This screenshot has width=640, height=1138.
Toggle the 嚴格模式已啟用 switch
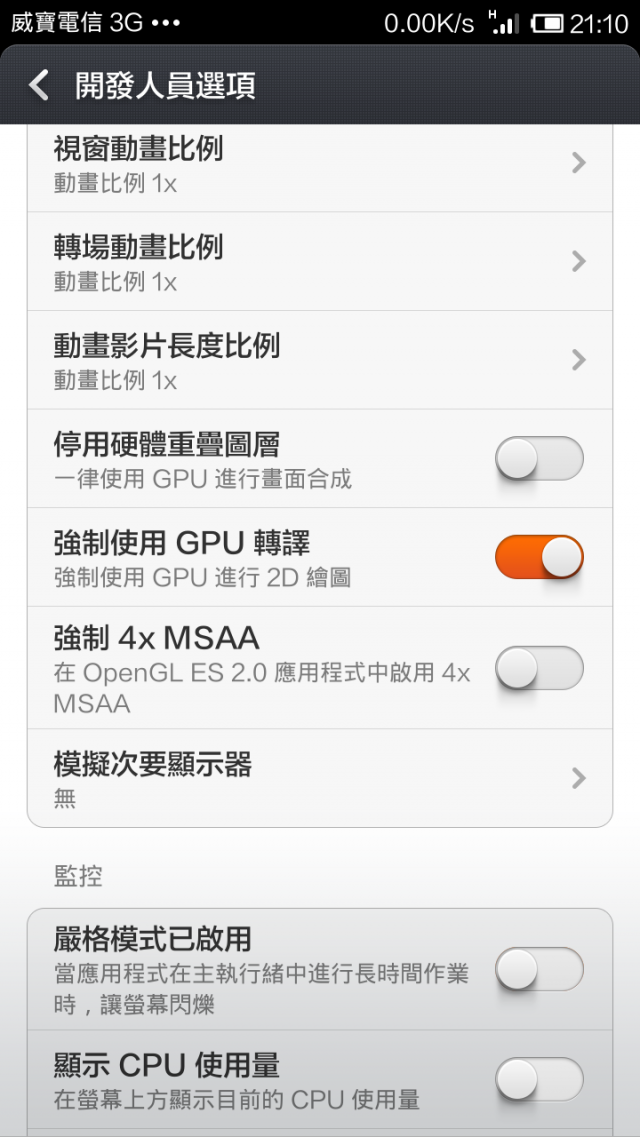(x=539, y=969)
